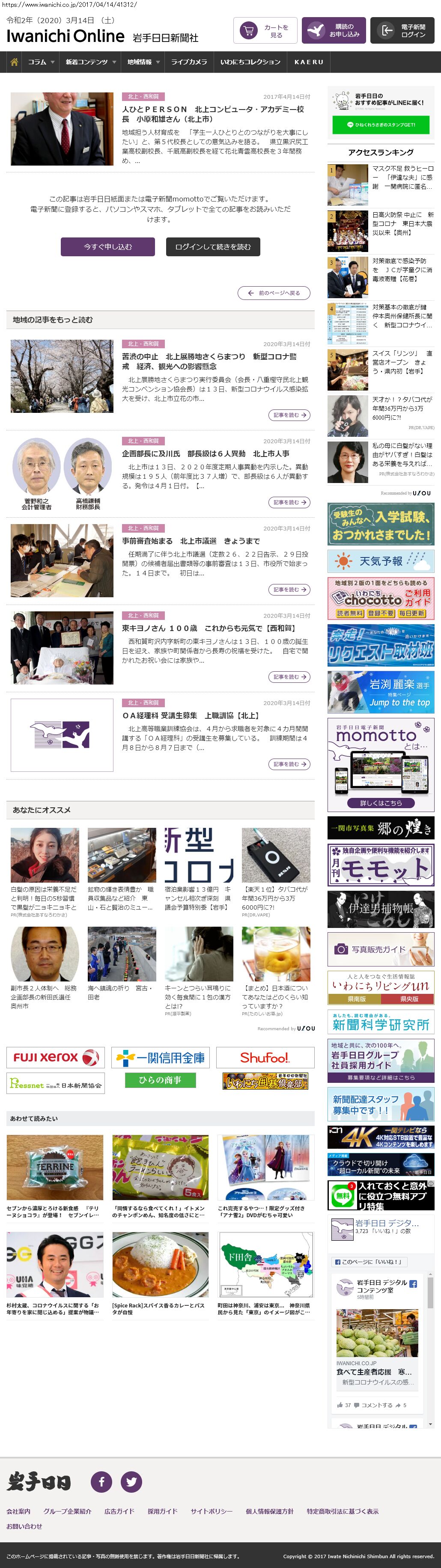Go back with 前のページへ戻る
Screen dimensions: 441x1568
pos(274,293)
